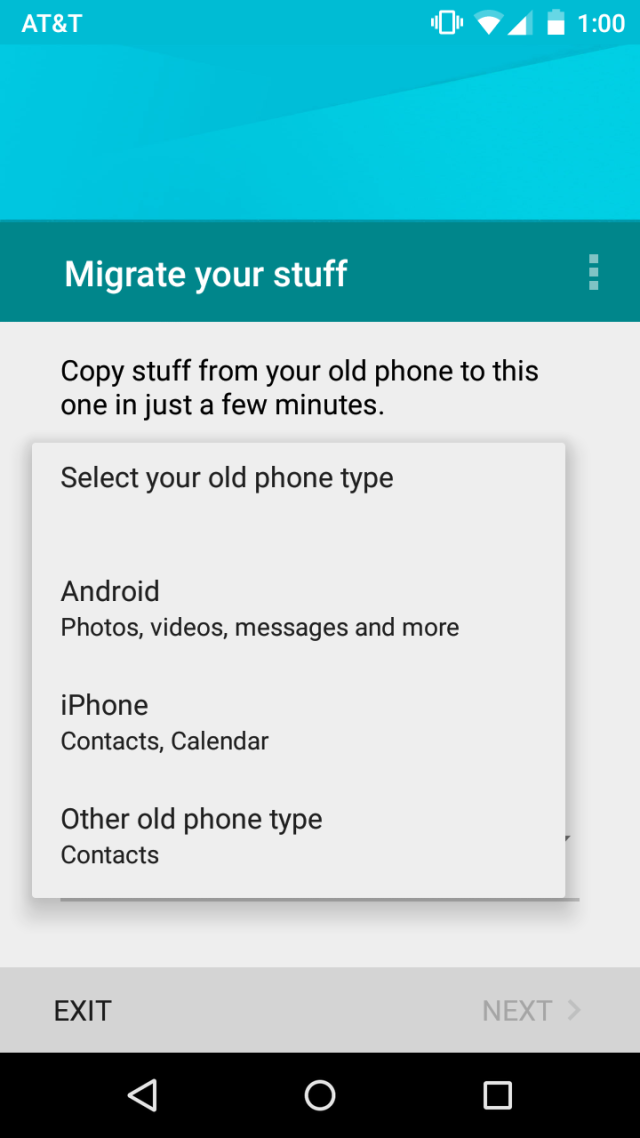The width and height of the screenshot is (640, 1138).
Task: Go to the home screen
Action: tap(320, 1095)
